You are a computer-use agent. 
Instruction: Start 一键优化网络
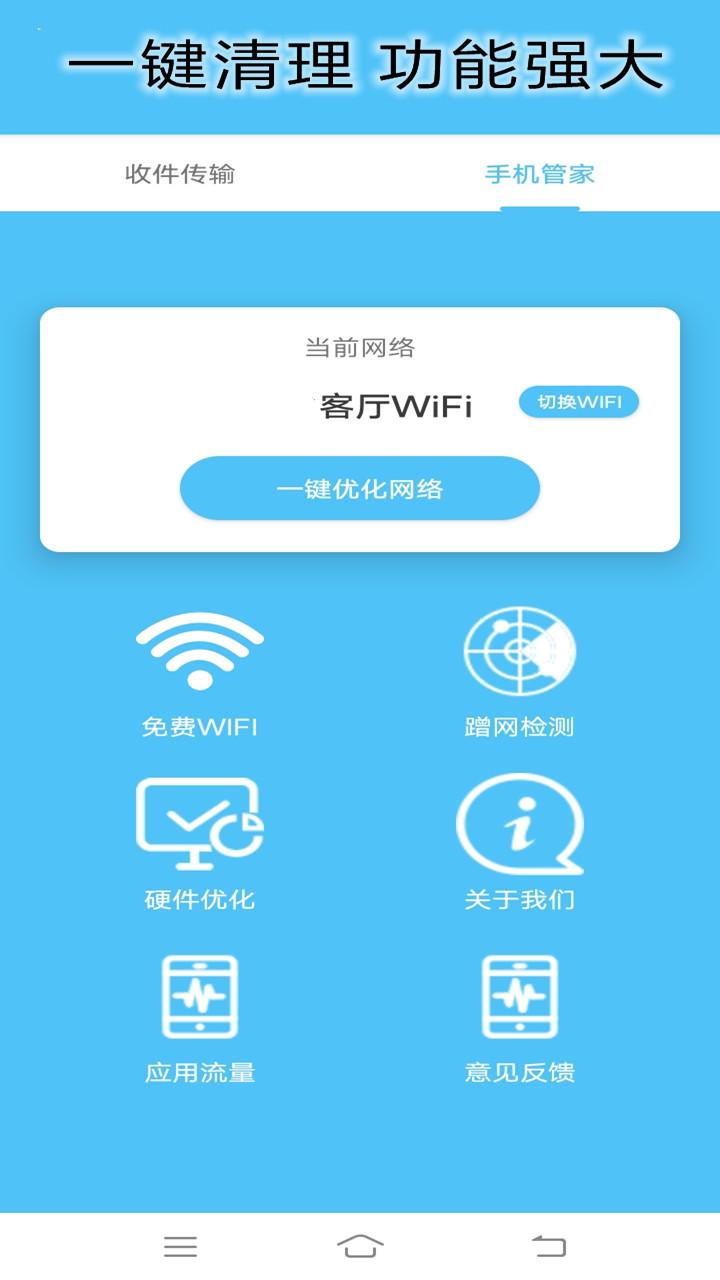tap(360, 489)
